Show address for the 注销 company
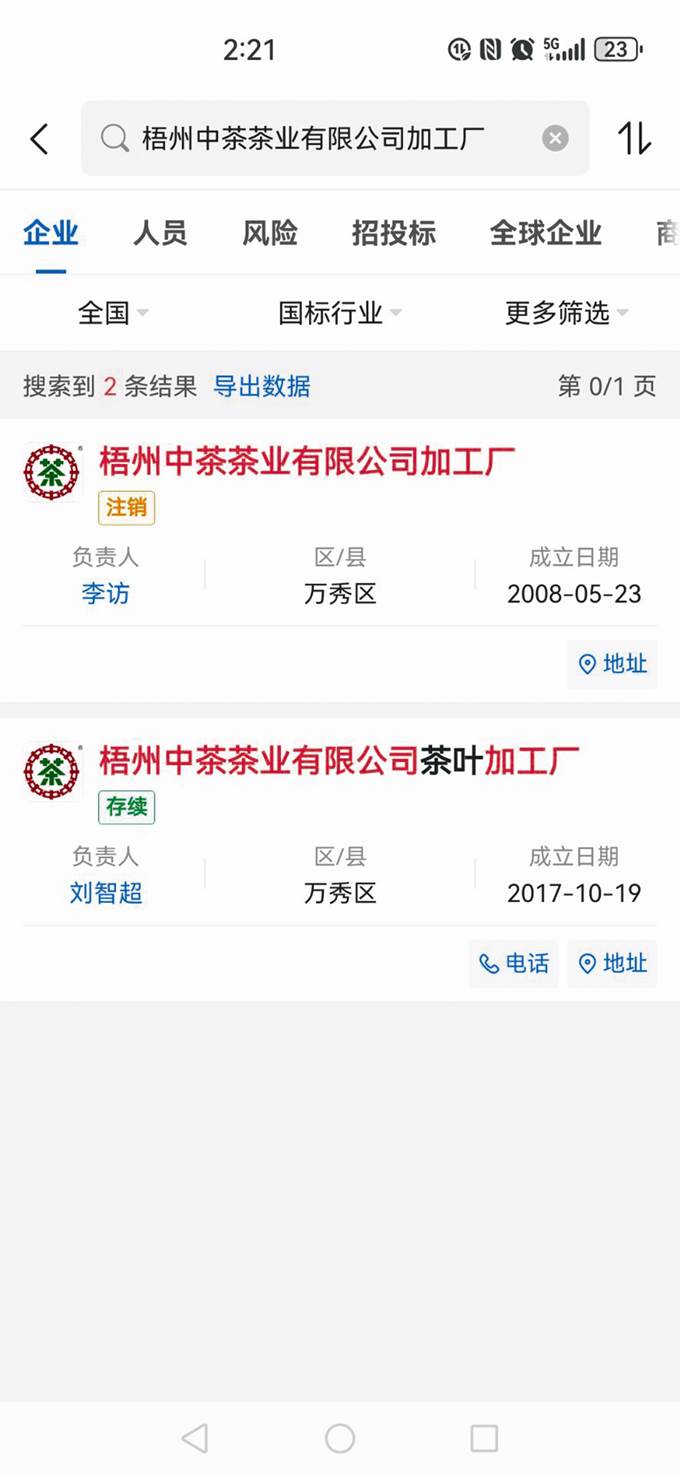Screen dimensions: 680x1475 [612, 664]
